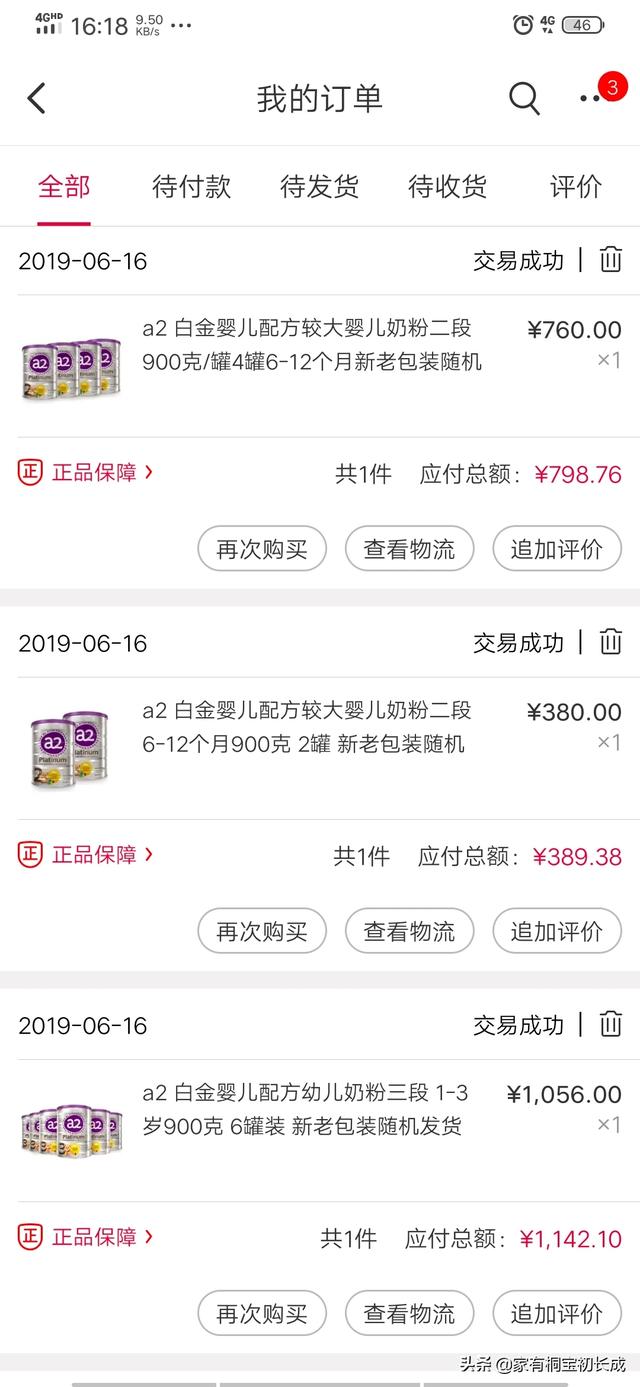The image size is (640, 1387).
Task: Delete the ¥389.38 order with trash icon
Action: (x=610, y=642)
